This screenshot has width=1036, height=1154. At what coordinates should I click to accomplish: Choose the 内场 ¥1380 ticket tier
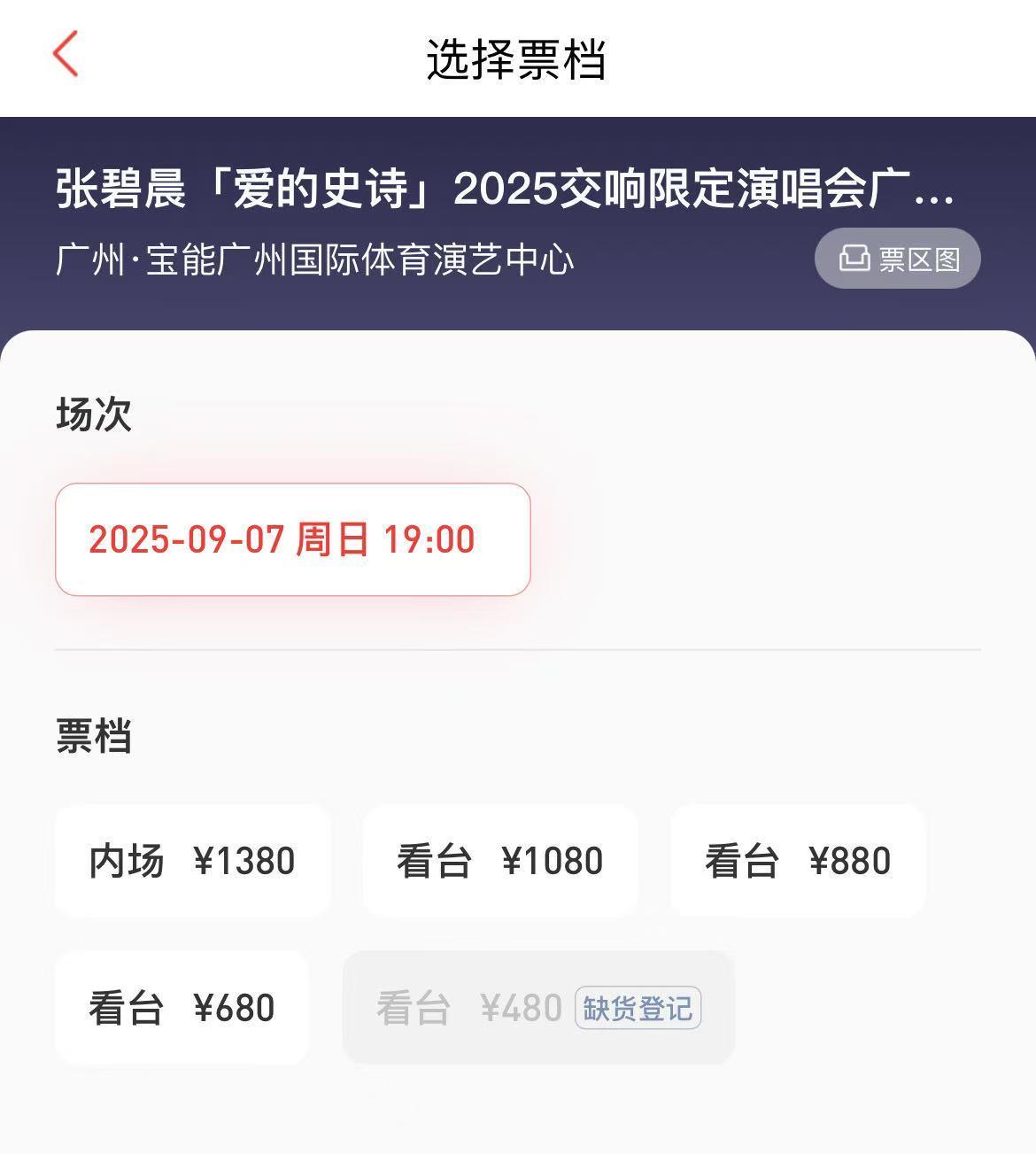pos(192,860)
